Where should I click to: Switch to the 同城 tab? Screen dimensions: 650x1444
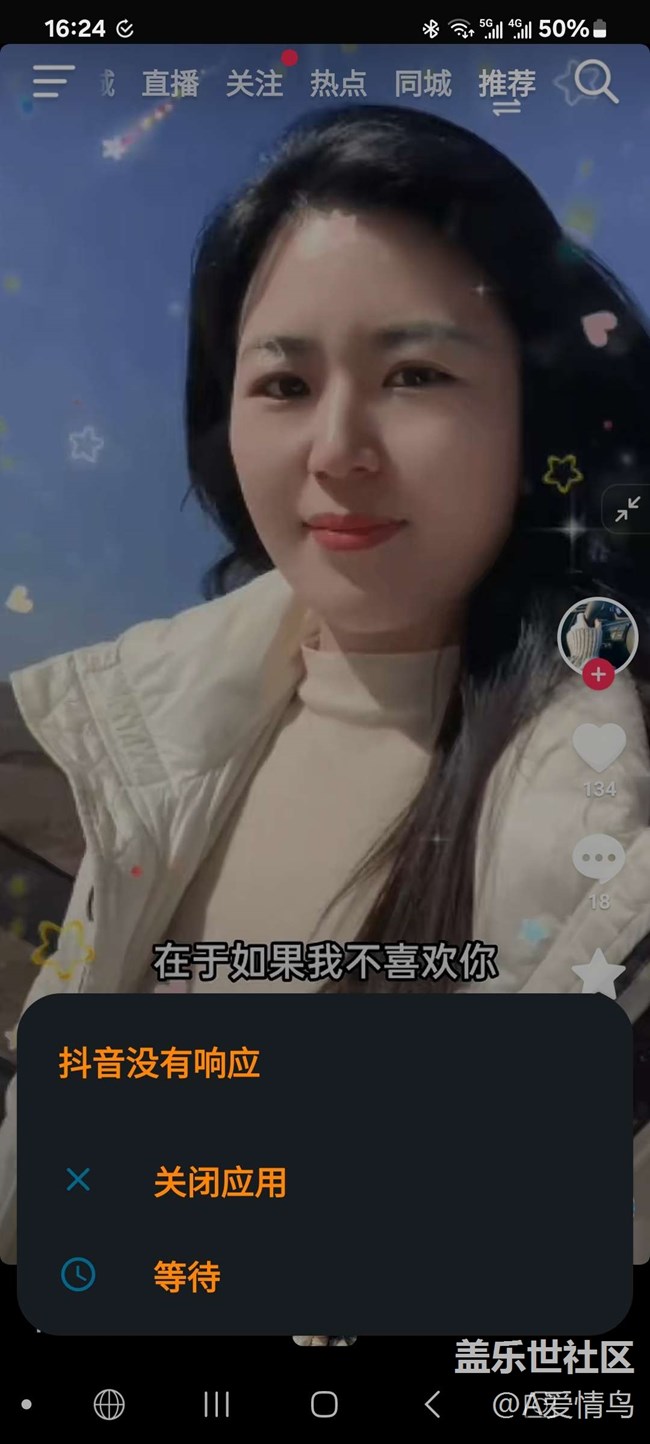[x=423, y=83]
